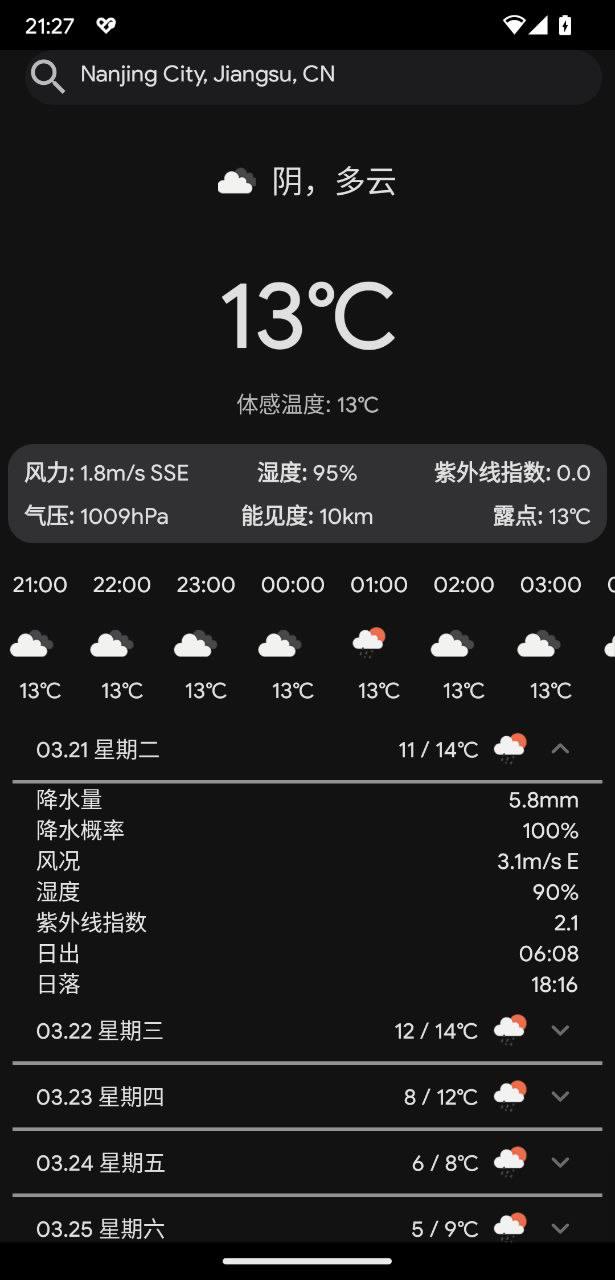The height and width of the screenshot is (1280, 615).
Task: Expand the 03.22 星期三 forecast
Action: (560, 1030)
